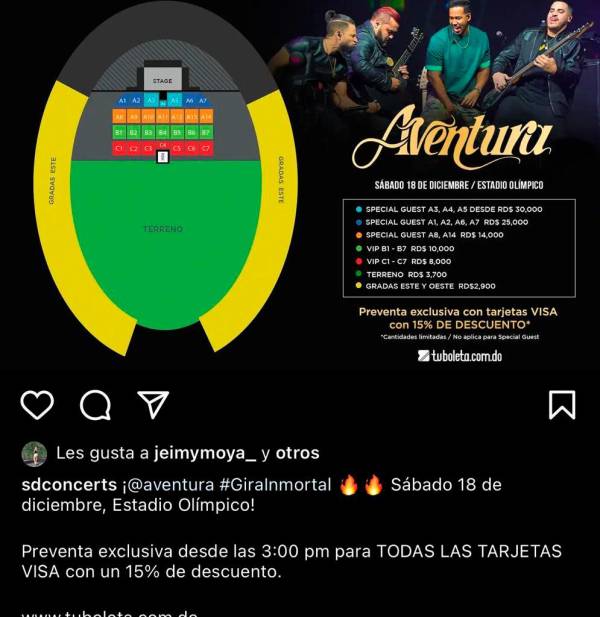Share the post via the paper plane icon
This screenshot has height=617, width=600.
click(x=152, y=404)
